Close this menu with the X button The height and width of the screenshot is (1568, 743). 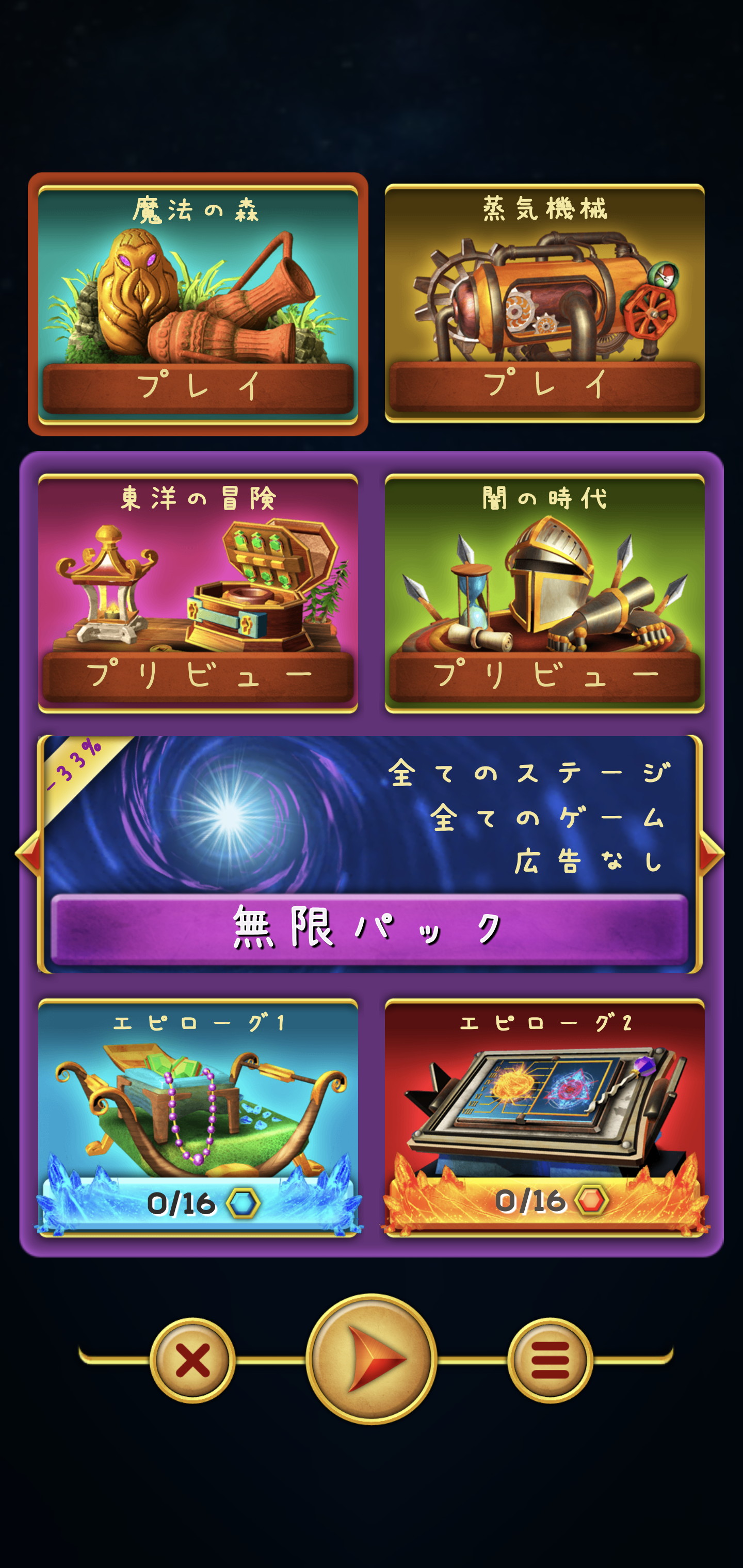click(x=192, y=1361)
